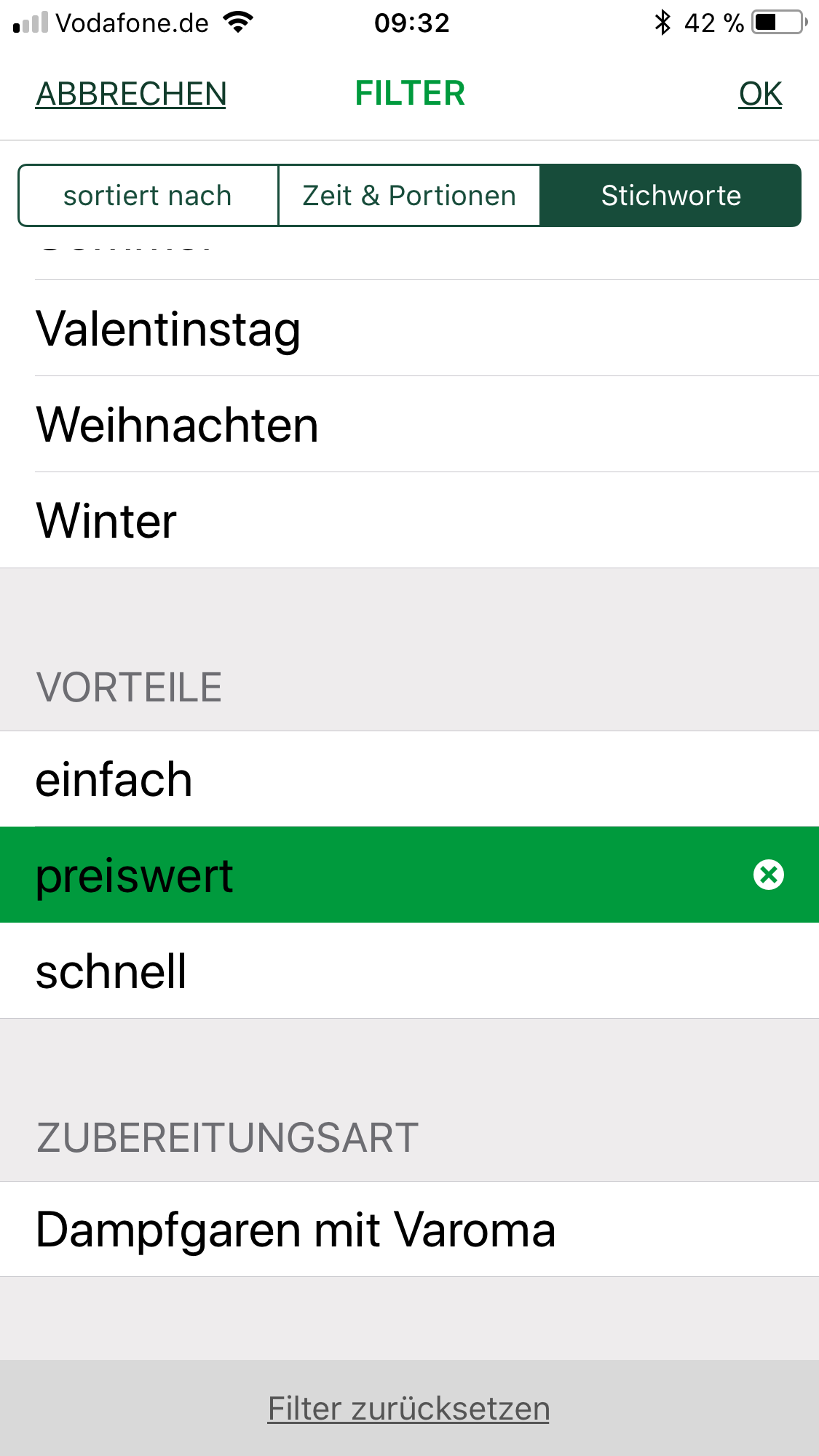Choose the Valentinstag keyword
The height and width of the screenshot is (1456, 819).
(409, 328)
